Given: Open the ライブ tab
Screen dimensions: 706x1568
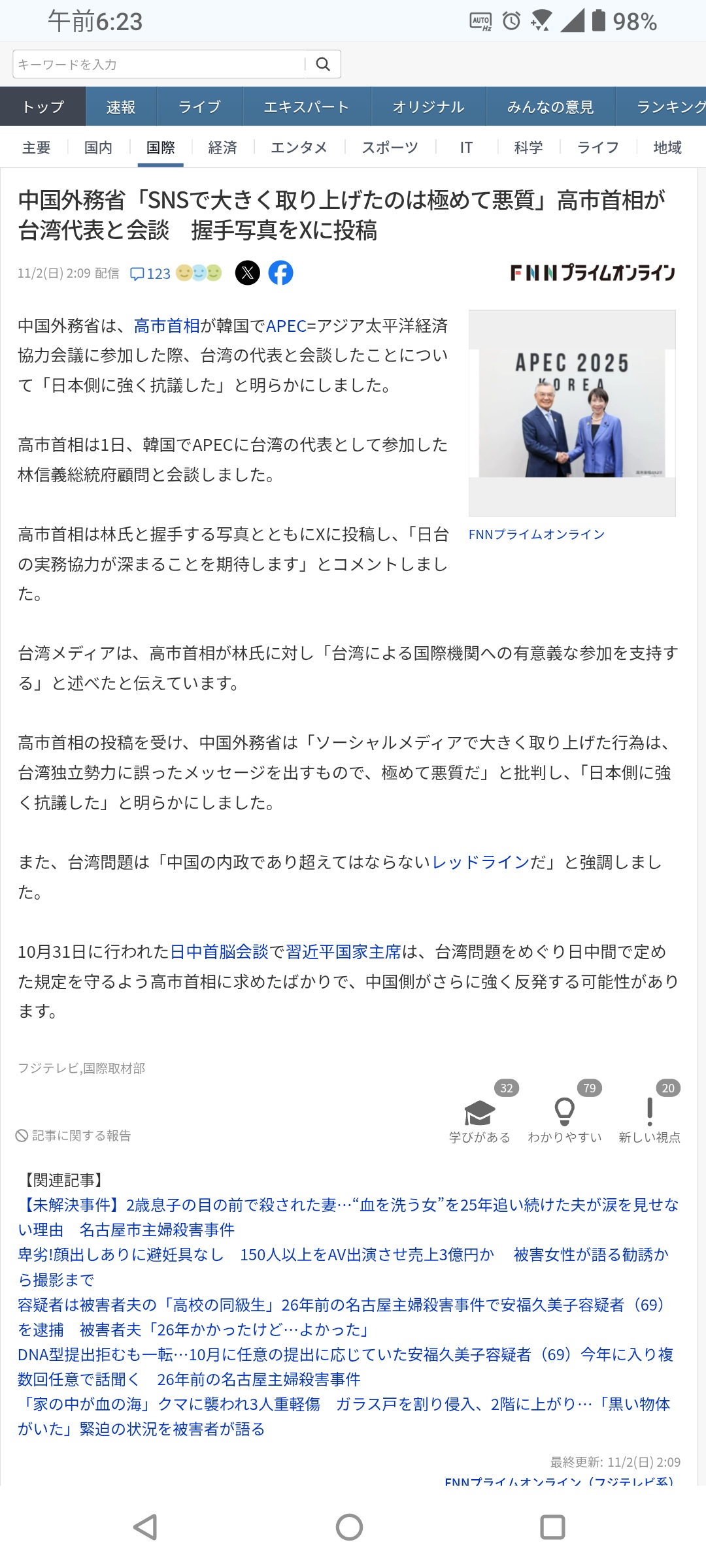Looking at the screenshot, I should coord(199,106).
